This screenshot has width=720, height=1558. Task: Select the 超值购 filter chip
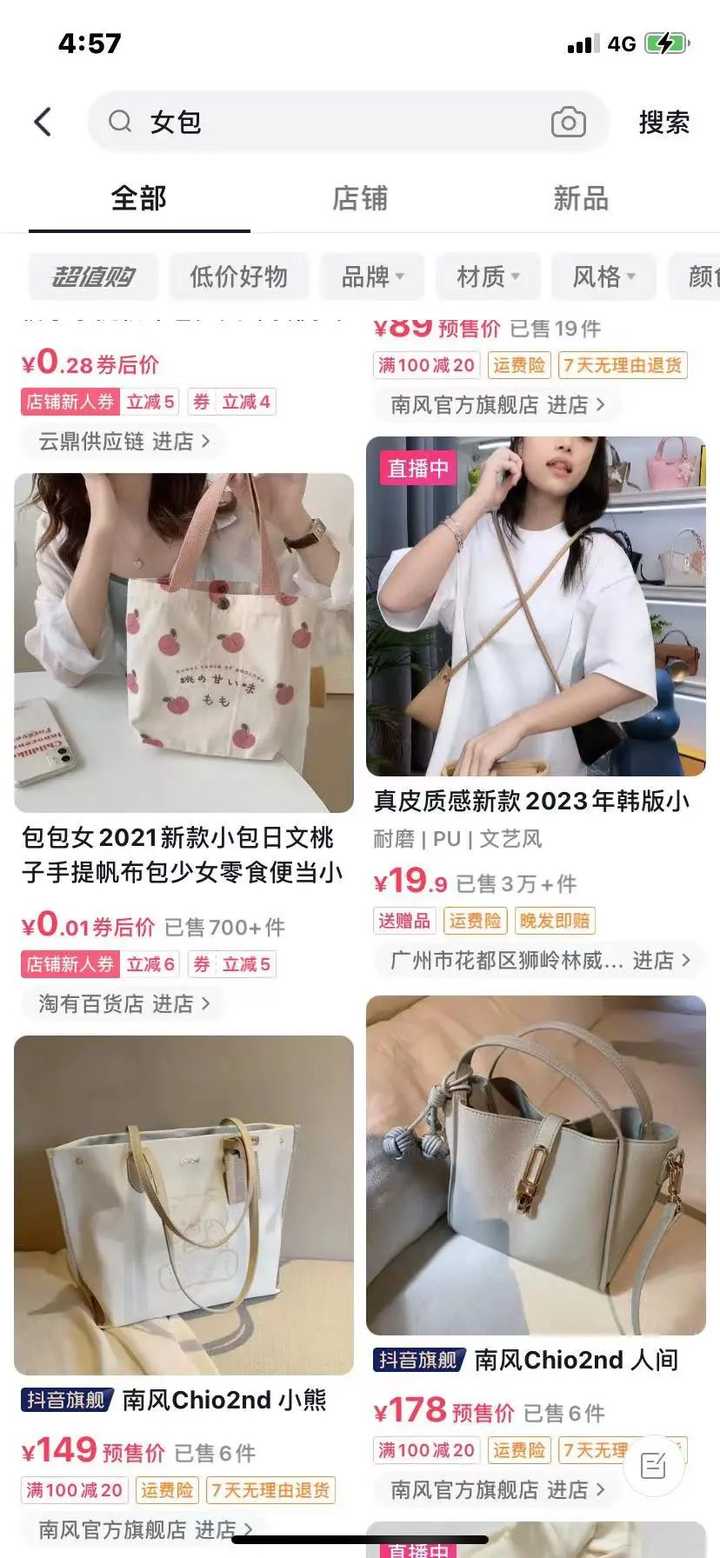(x=93, y=277)
